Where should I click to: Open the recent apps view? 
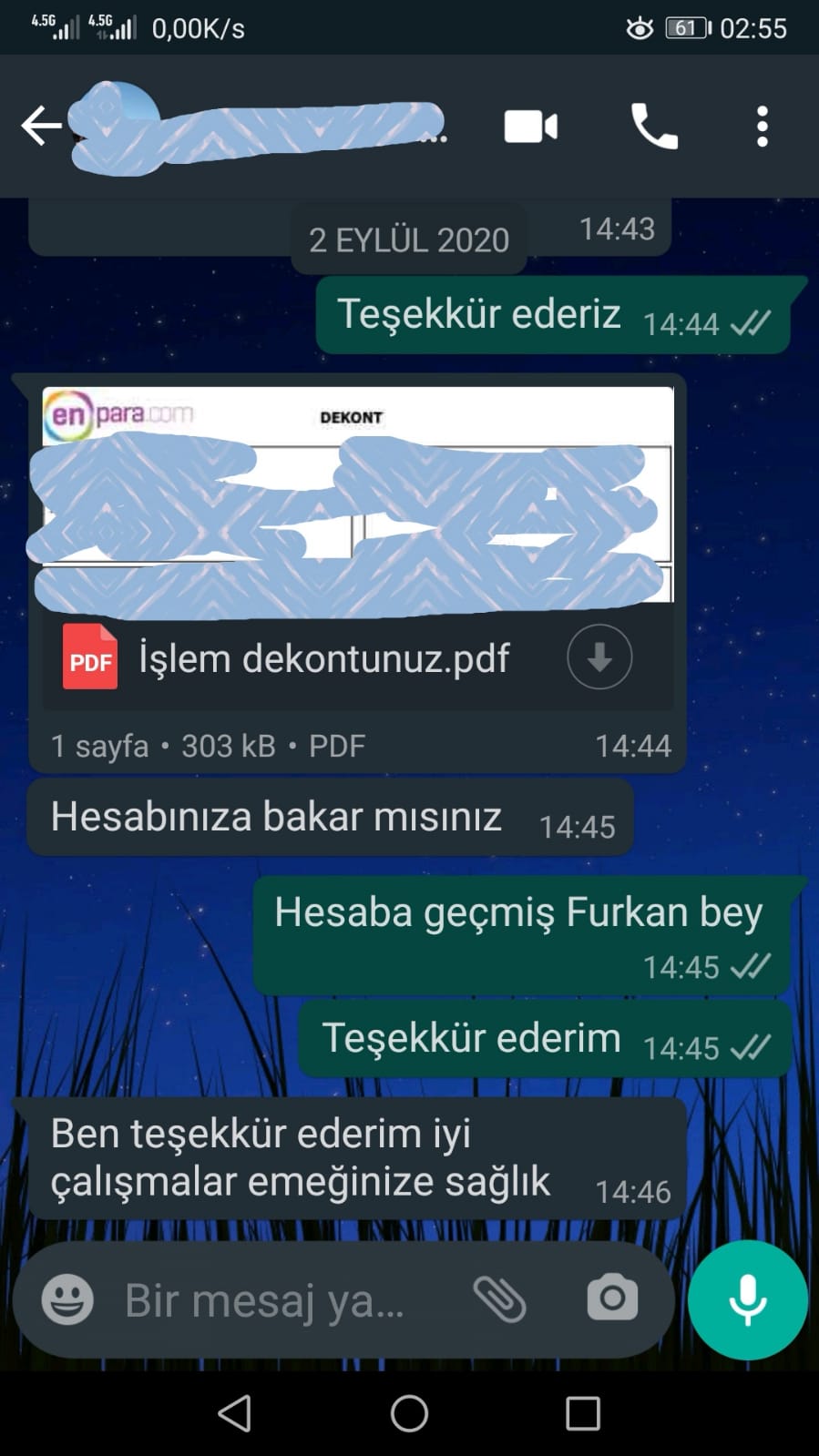click(583, 1414)
